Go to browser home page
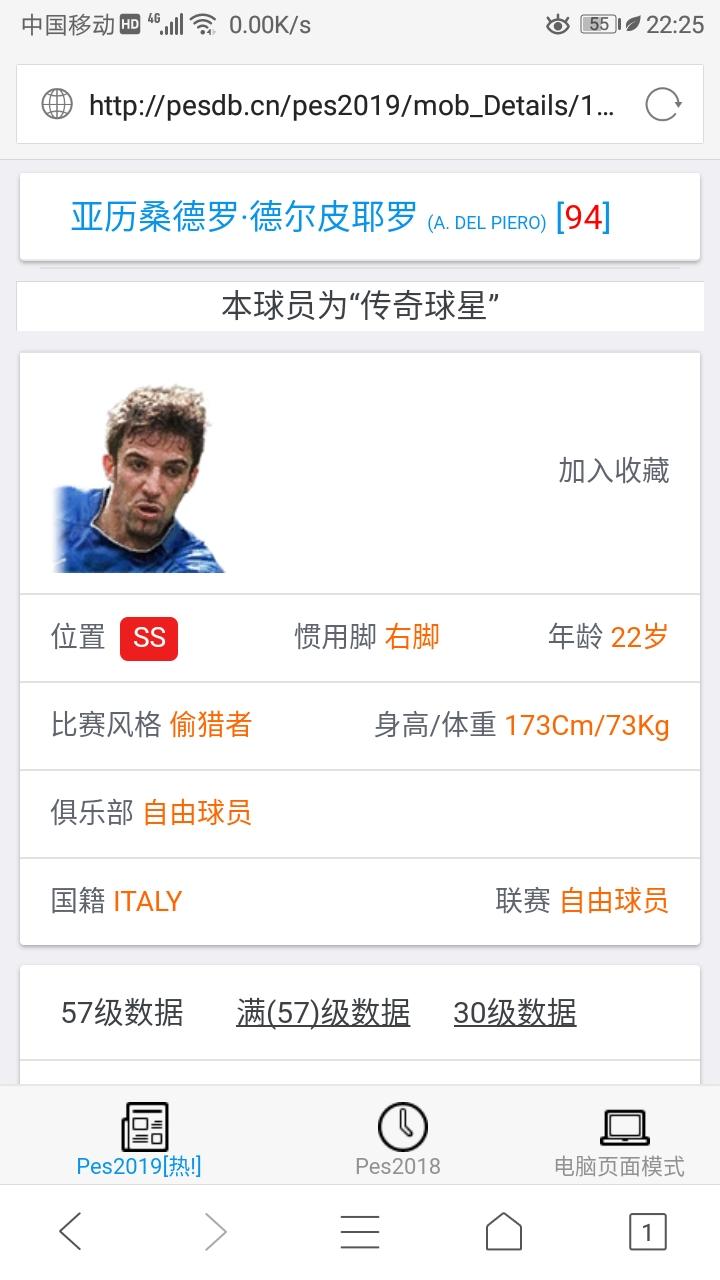Viewport: 720px width, 1280px height. [504, 1232]
